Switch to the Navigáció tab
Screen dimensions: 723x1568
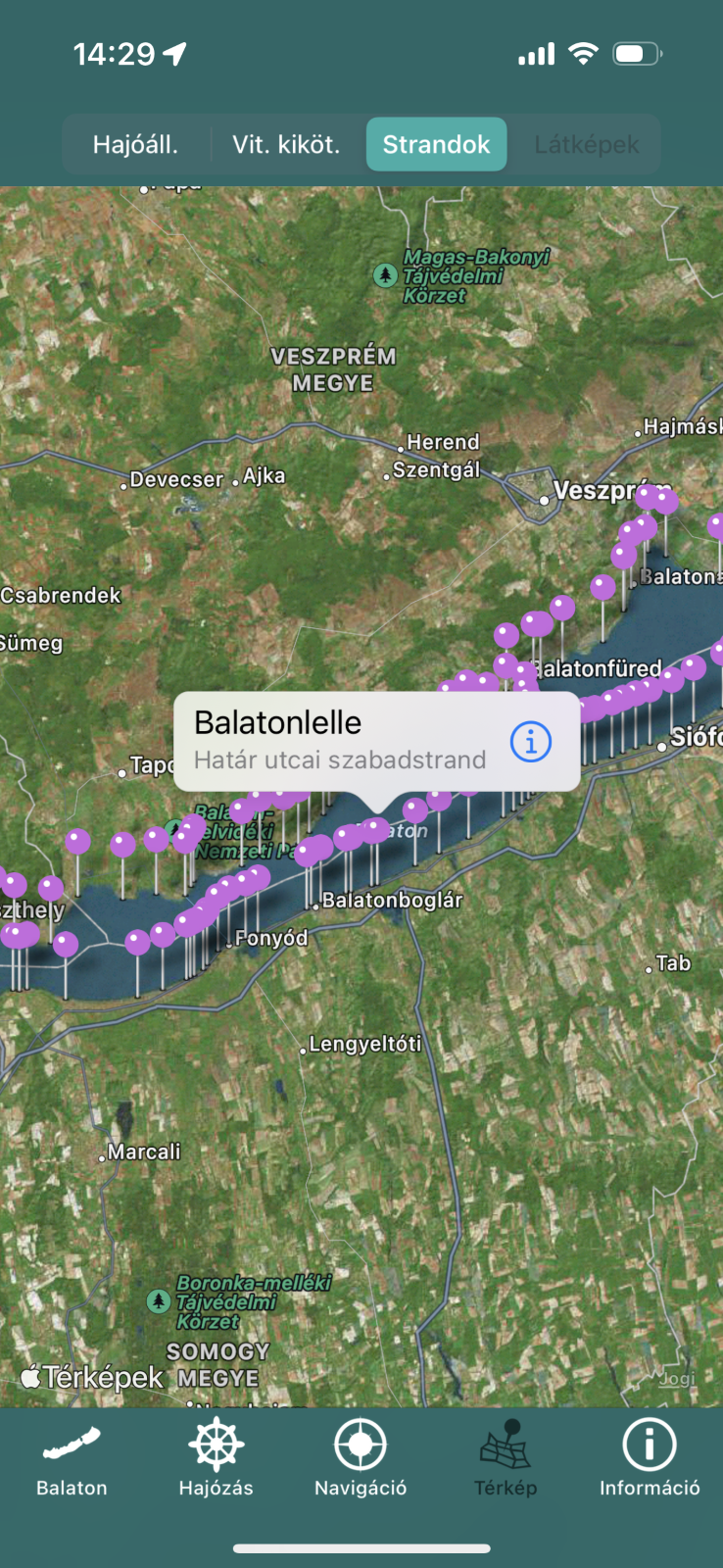361,1458
